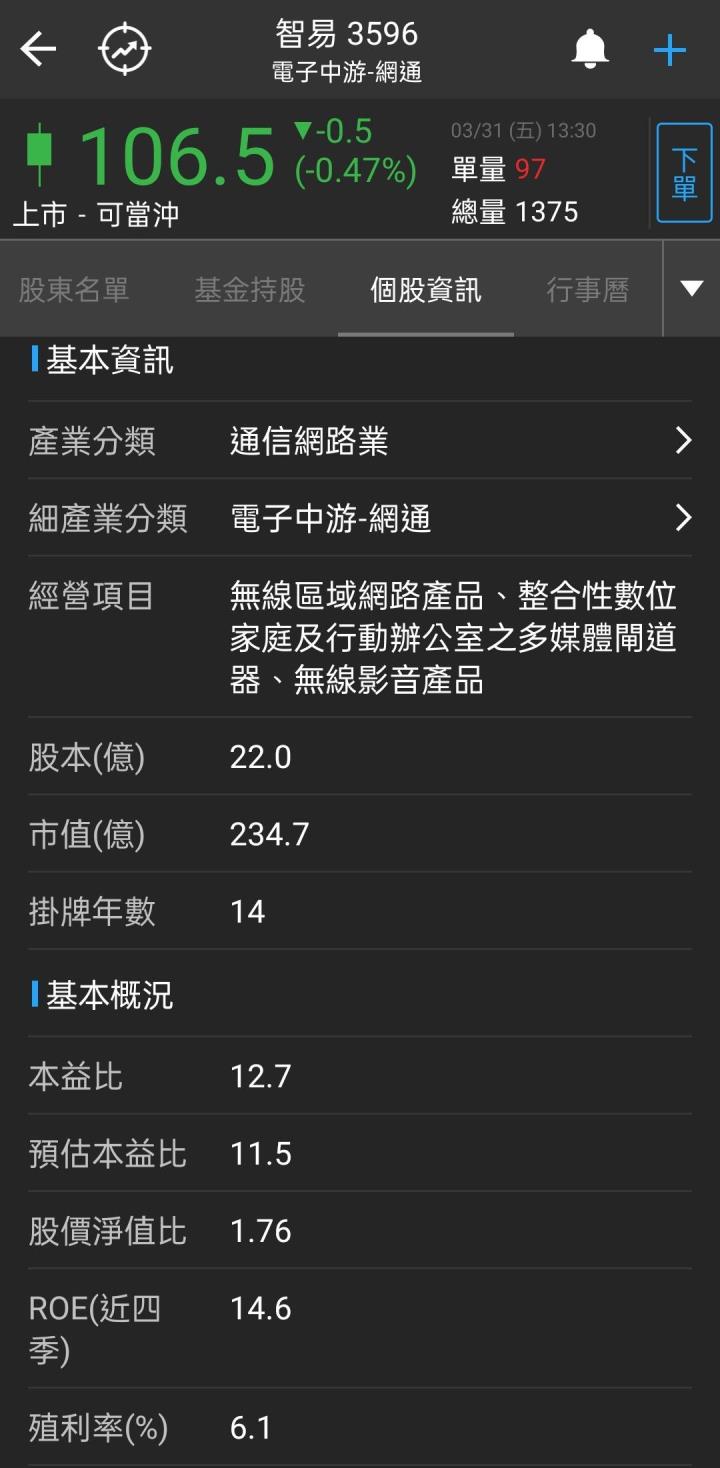Image resolution: width=720 pixels, height=1468 pixels.
Task: Open price alert notifications via bell icon
Action: 589,48
